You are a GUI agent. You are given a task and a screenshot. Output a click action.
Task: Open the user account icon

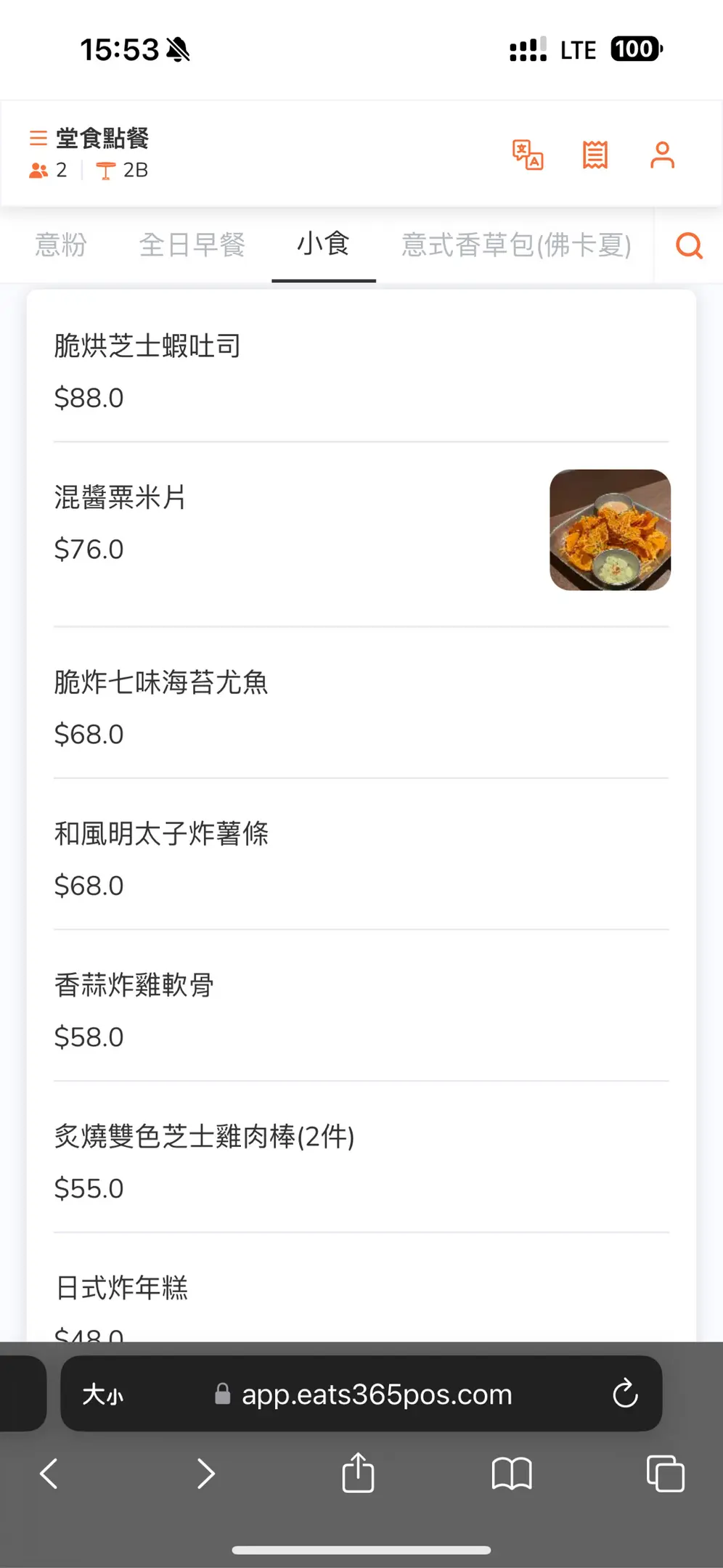(x=662, y=155)
